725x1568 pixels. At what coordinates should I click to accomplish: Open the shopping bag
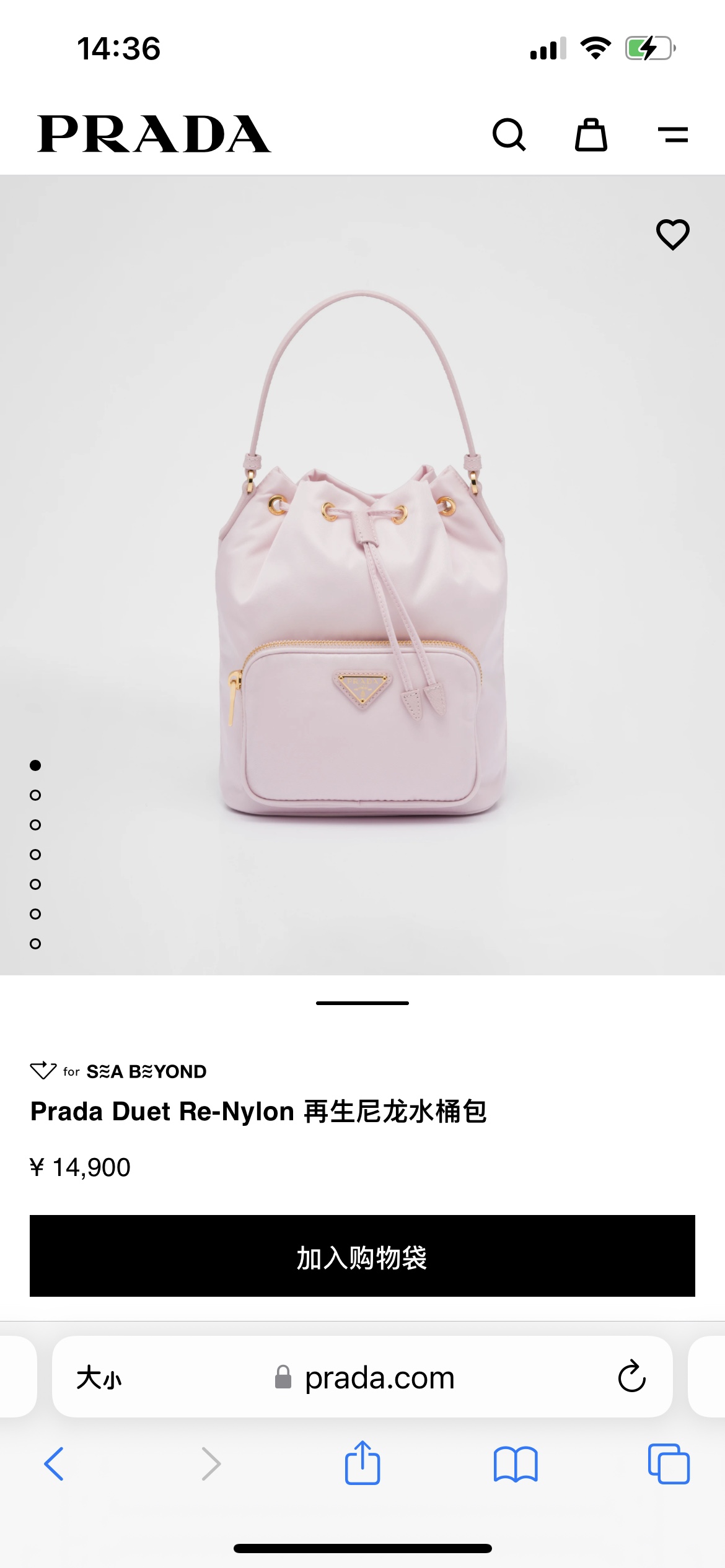click(x=591, y=134)
